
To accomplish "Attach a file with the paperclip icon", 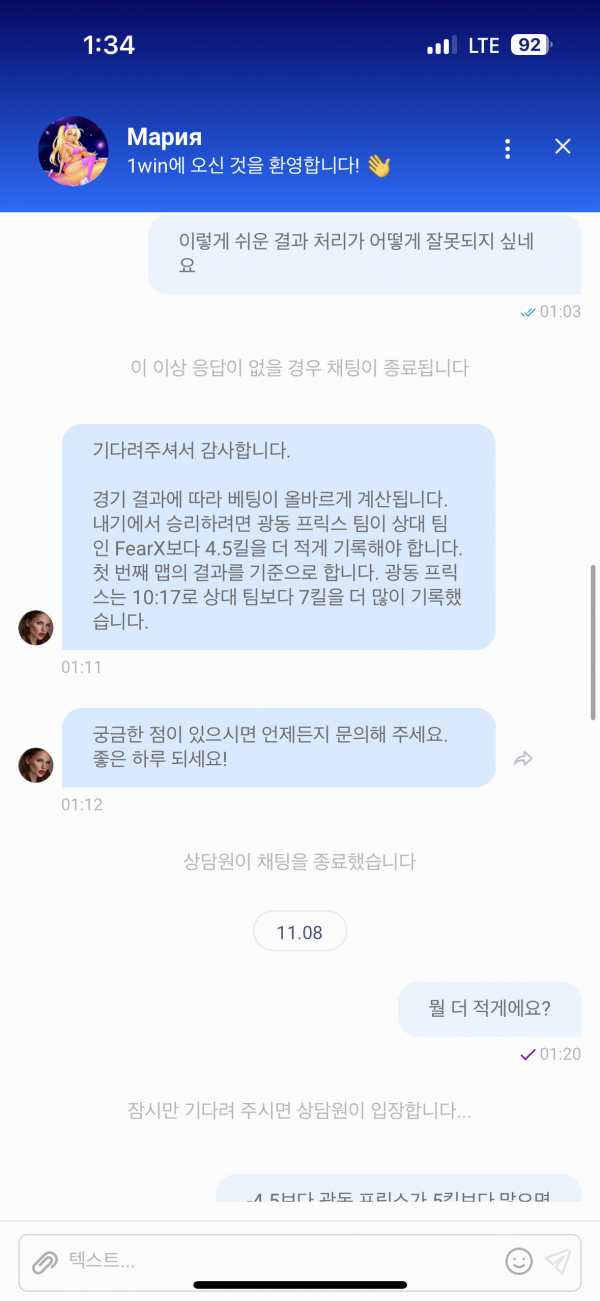I will (44, 1262).
